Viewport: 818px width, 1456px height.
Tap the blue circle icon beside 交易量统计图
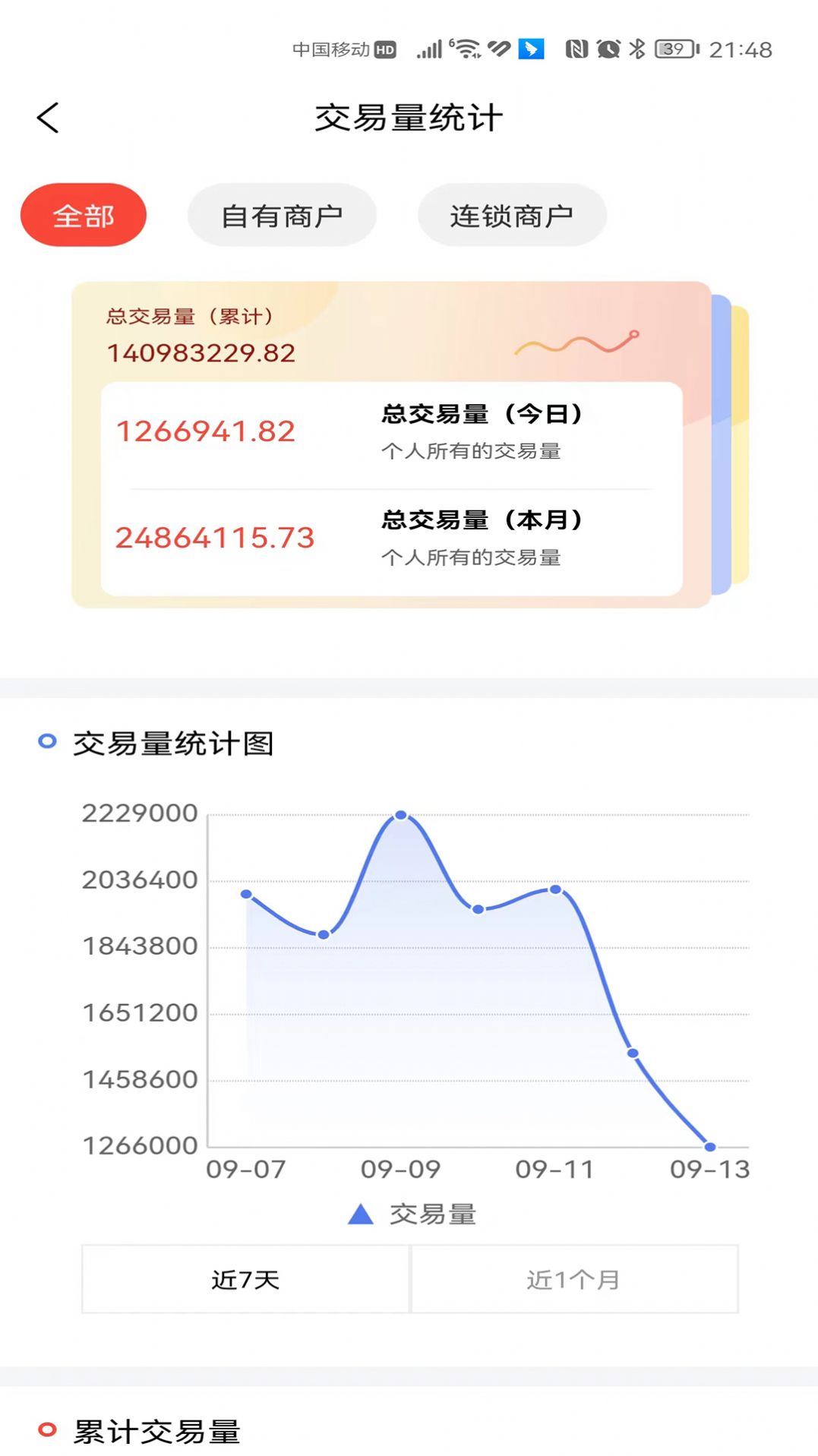pyautogui.click(x=47, y=741)
